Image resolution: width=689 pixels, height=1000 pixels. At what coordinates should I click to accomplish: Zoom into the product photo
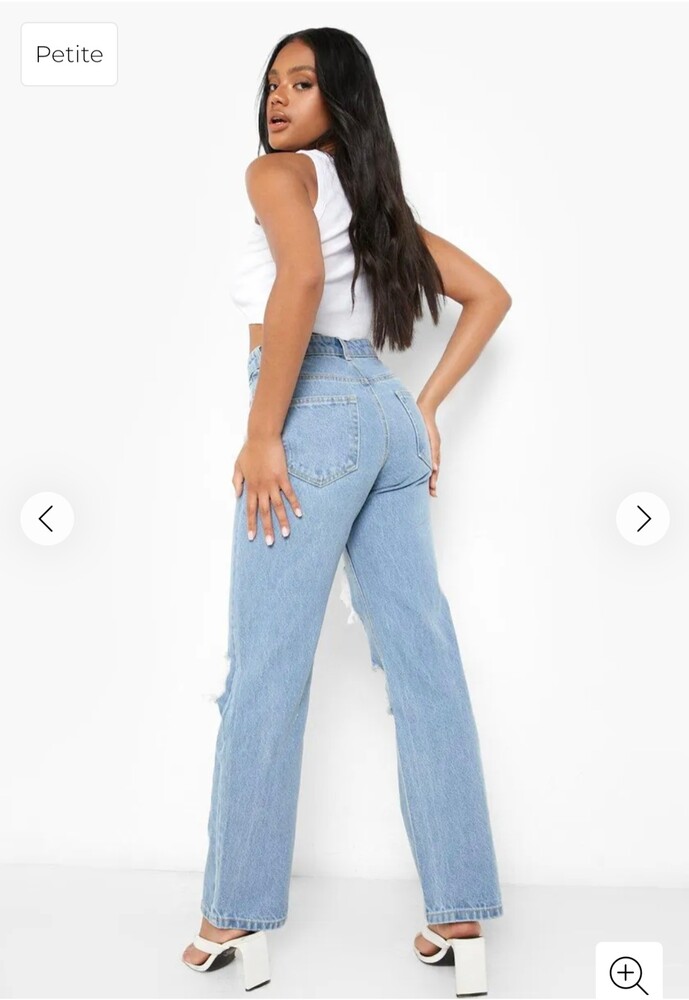pyautogui.click(x=629, y=973)
